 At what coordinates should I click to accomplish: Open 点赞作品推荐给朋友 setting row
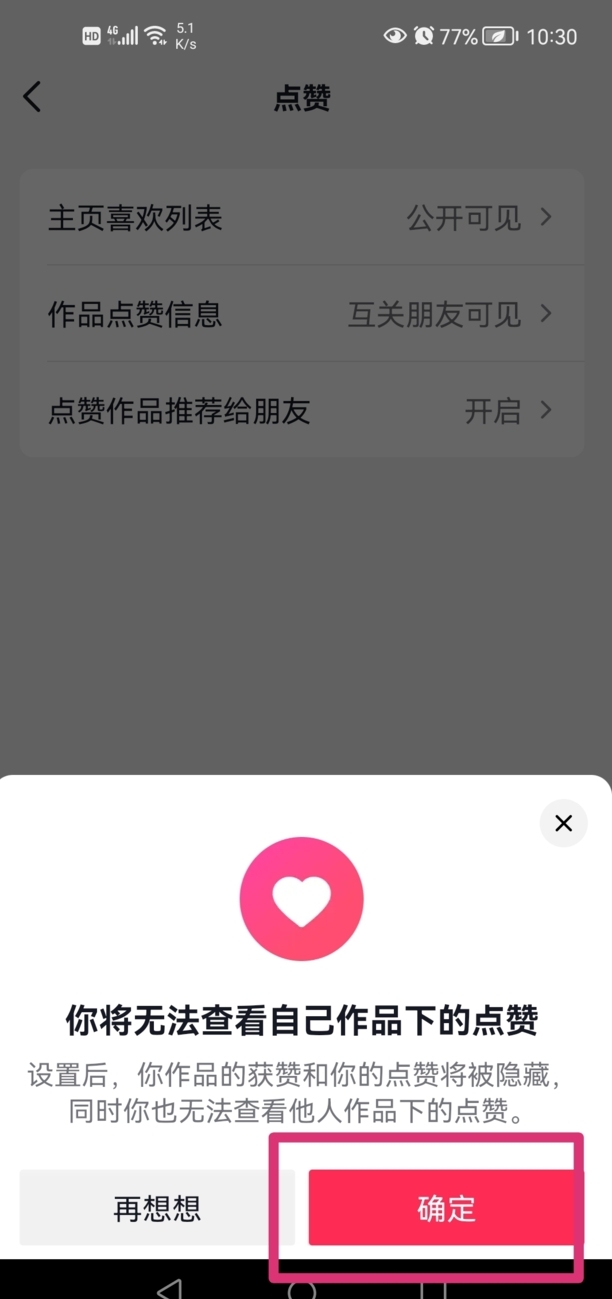click(301, 410)
